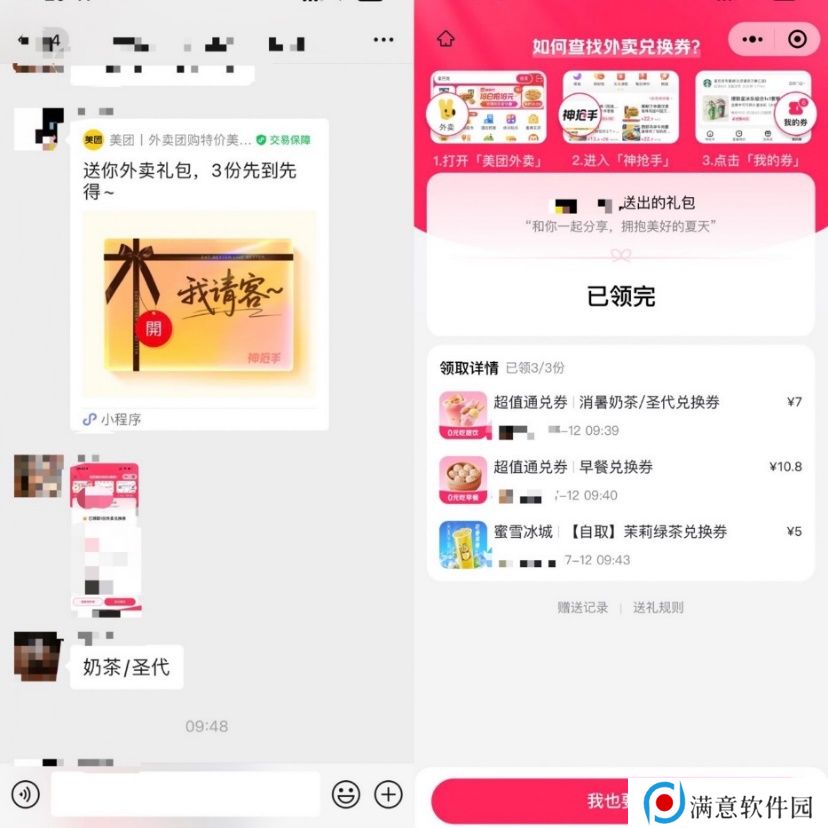This screenshot has height=828, width=828.
Task: Open the emoji picker
Action: tap(346, 795)
